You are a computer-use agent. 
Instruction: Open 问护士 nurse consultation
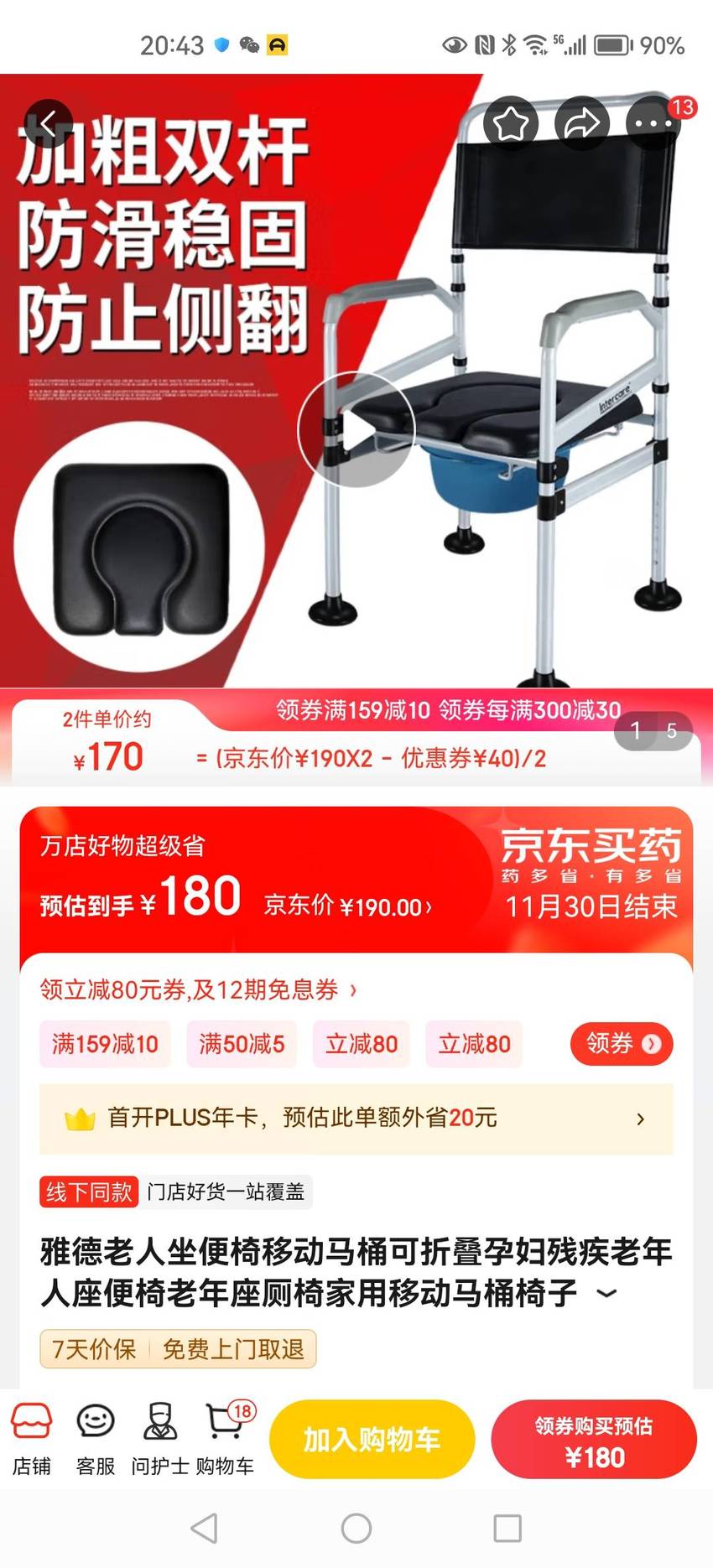click(159, 1439)
